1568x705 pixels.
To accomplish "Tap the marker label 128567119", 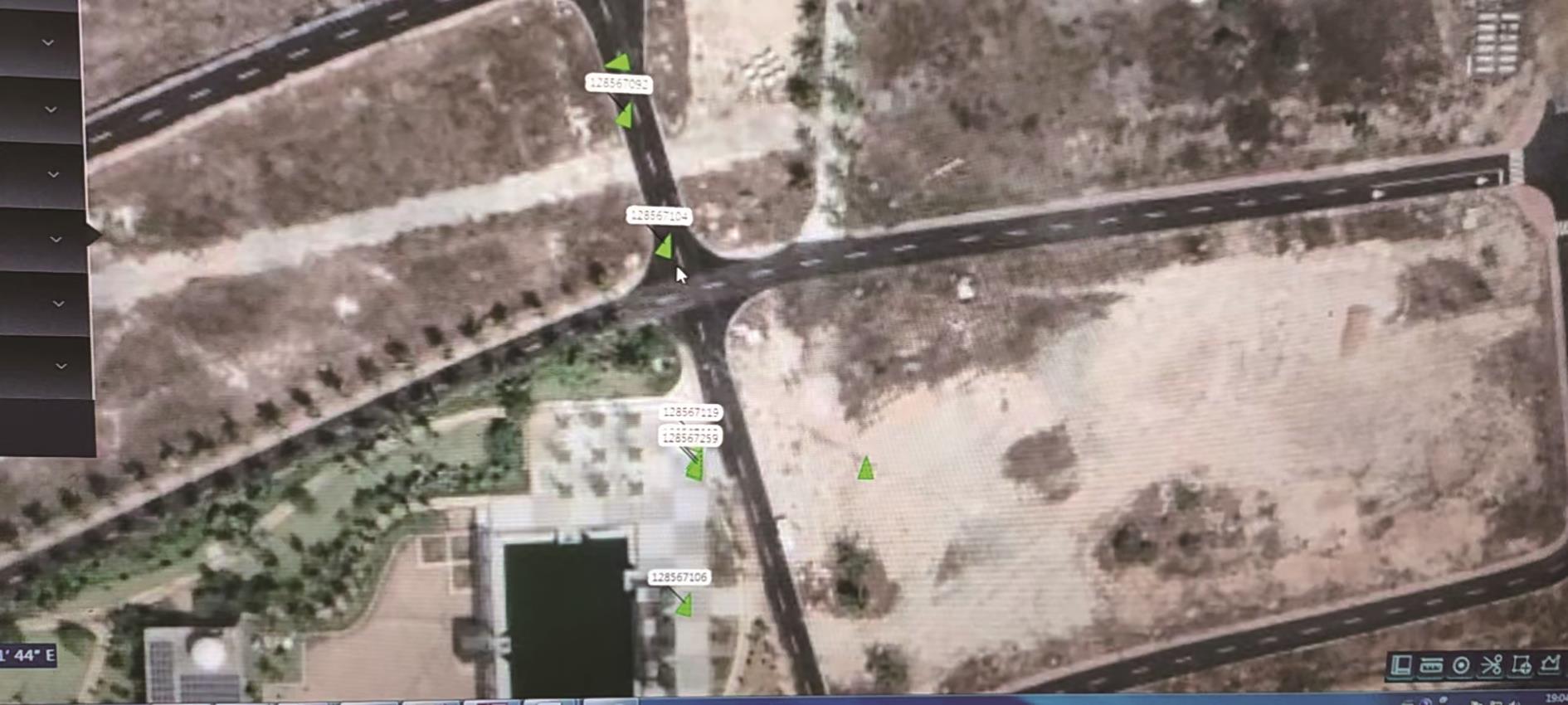I will [690, 412].
